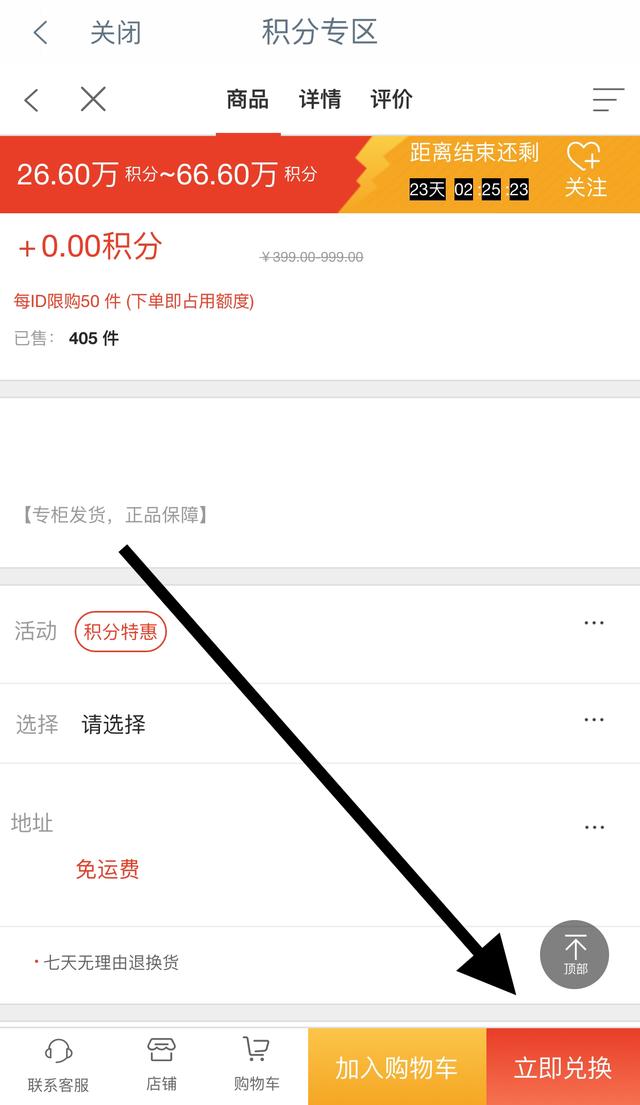Visit the 店铺 store page
Screen dimensions: 640x1105
click(x=161, y=1065)
